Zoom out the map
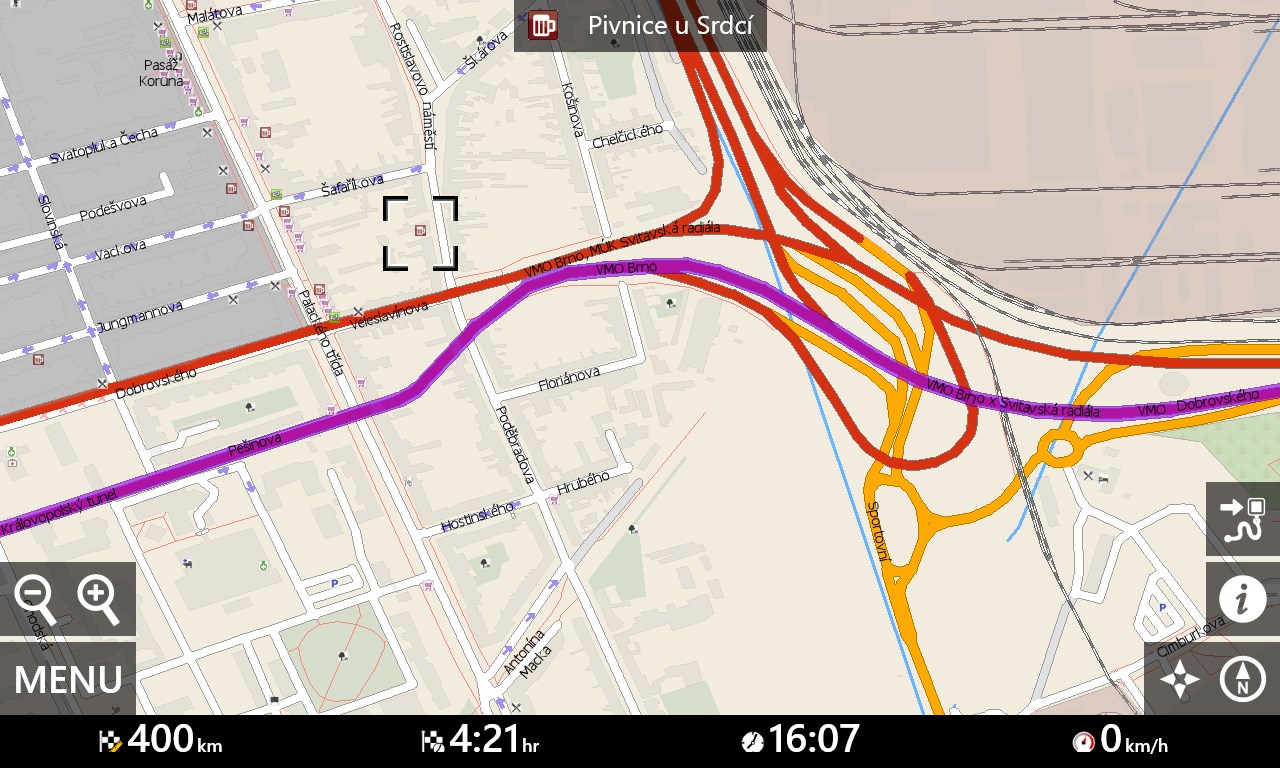This screenshot has width=1280, height=768. 37,600
